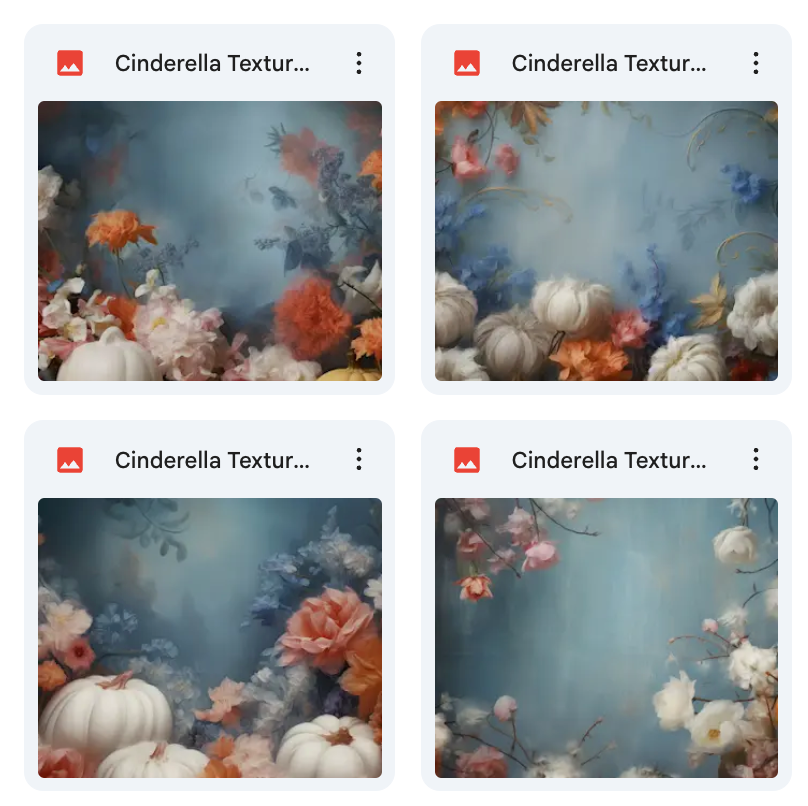Open the Cinderella file showing gold swirls and blue flowers

[606, 240]
